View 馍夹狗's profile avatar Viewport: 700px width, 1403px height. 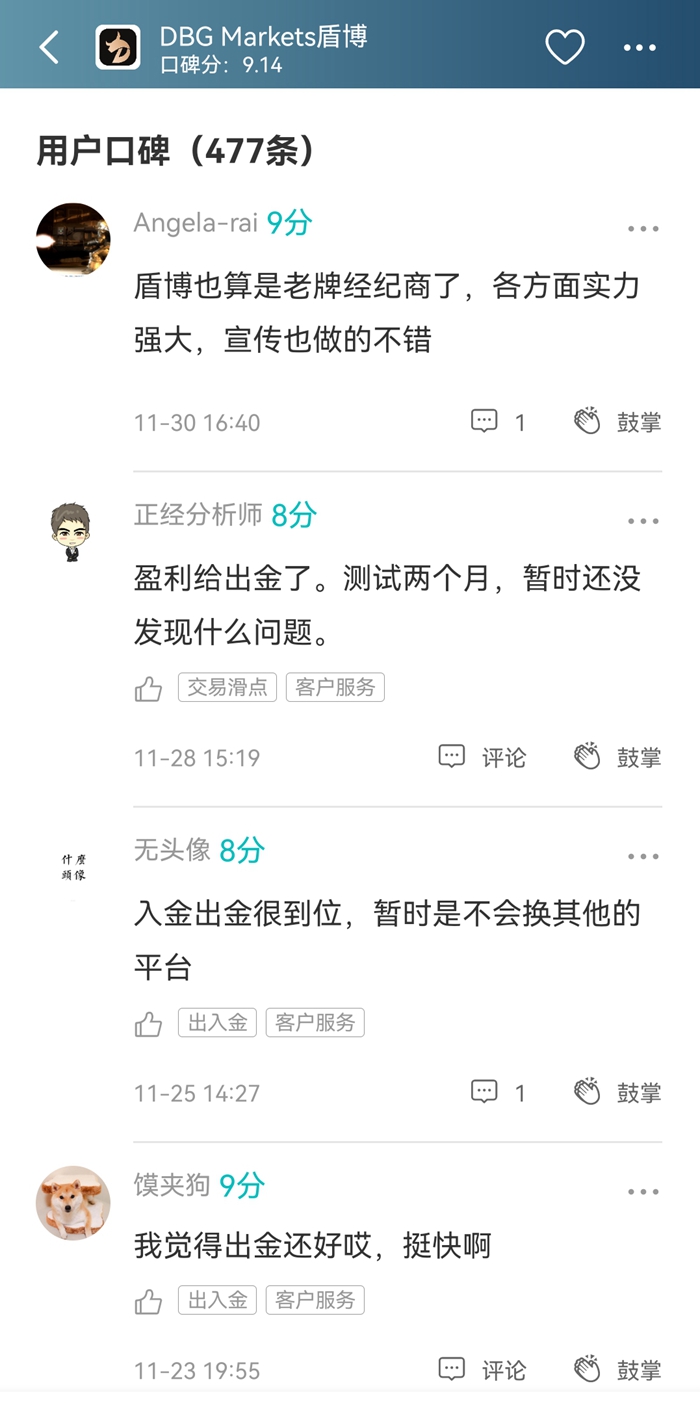[x=73, y=1203]
